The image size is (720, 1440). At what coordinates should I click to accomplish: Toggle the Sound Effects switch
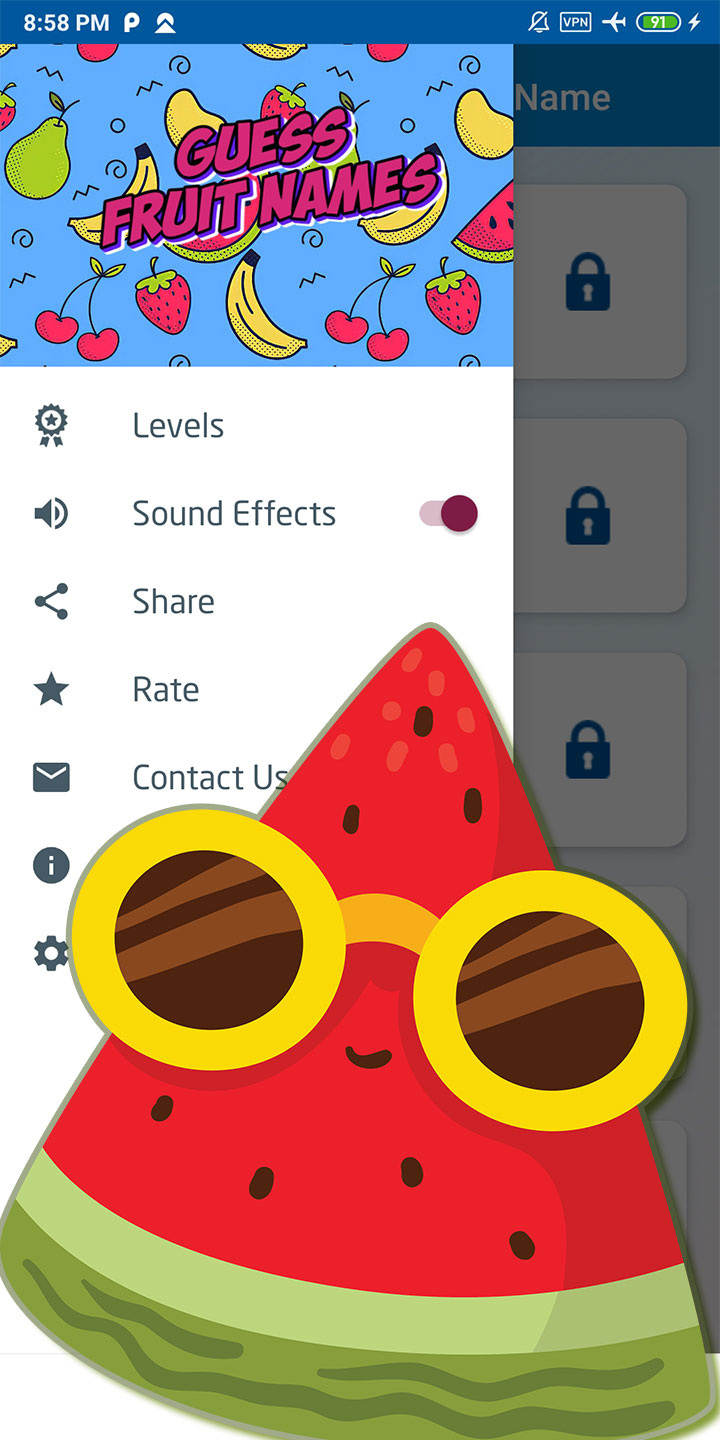coord(449,514)
